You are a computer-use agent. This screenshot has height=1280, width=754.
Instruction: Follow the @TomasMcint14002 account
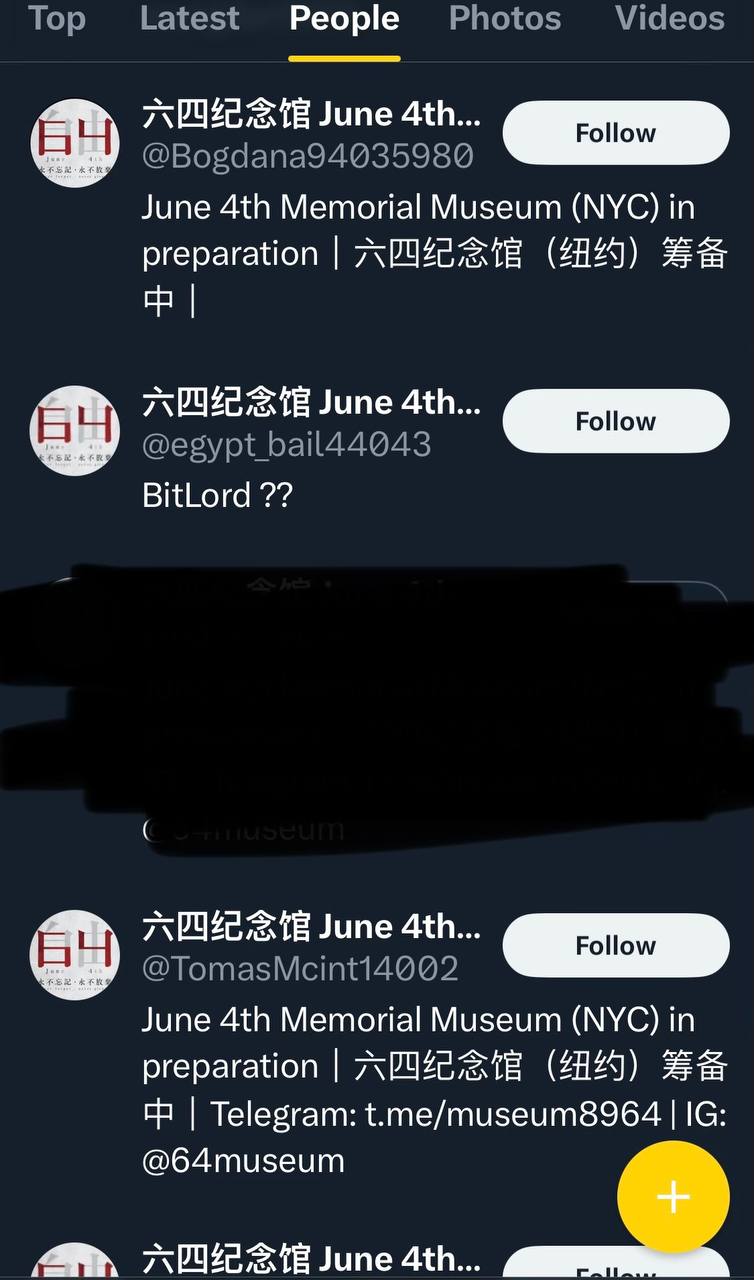[615, 945]
